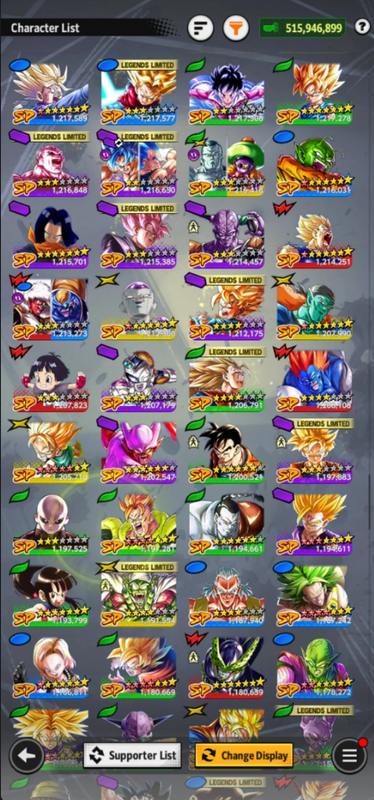The height and width of the screenshot is (800, 374).
Task: Select the Legends Limited character with 1,217,577
Action: [x=138, y=94]
